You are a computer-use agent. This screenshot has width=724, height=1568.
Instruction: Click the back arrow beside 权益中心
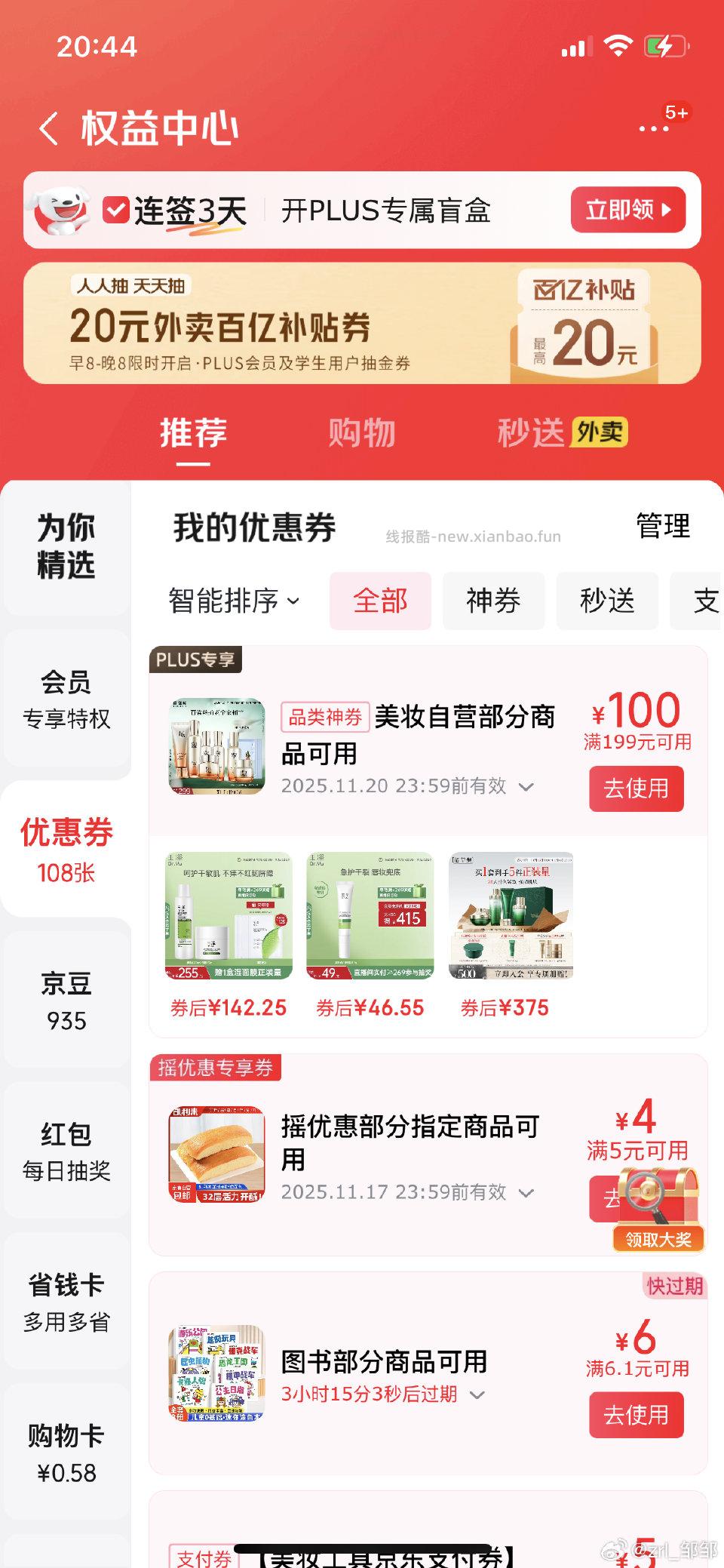(49, 128)
